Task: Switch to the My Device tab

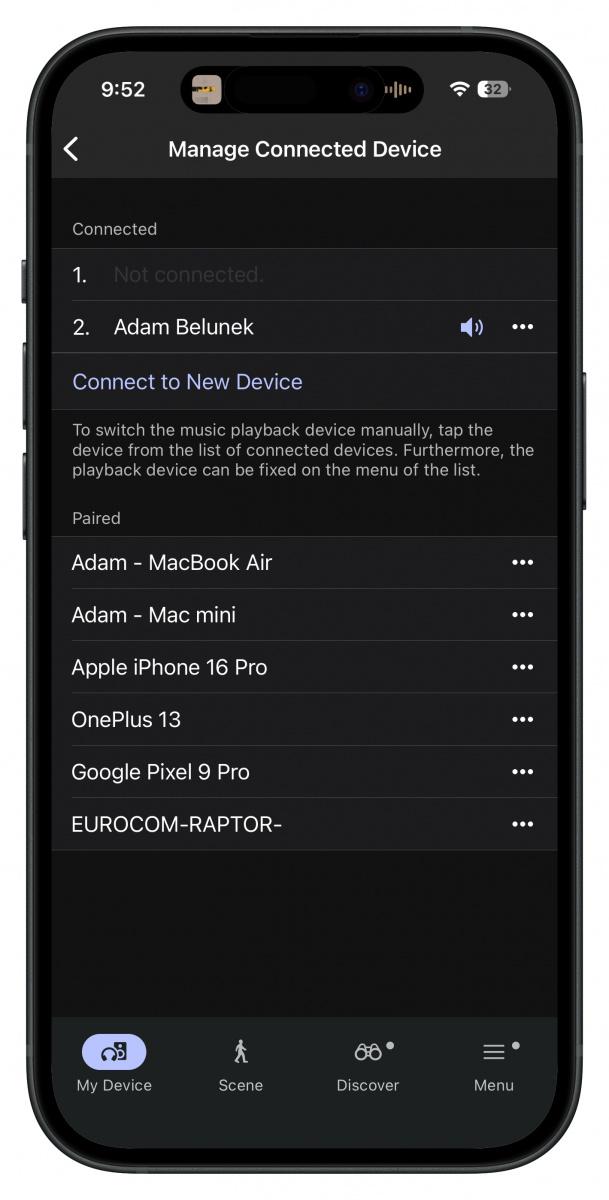Action: tap(114, 1064)
